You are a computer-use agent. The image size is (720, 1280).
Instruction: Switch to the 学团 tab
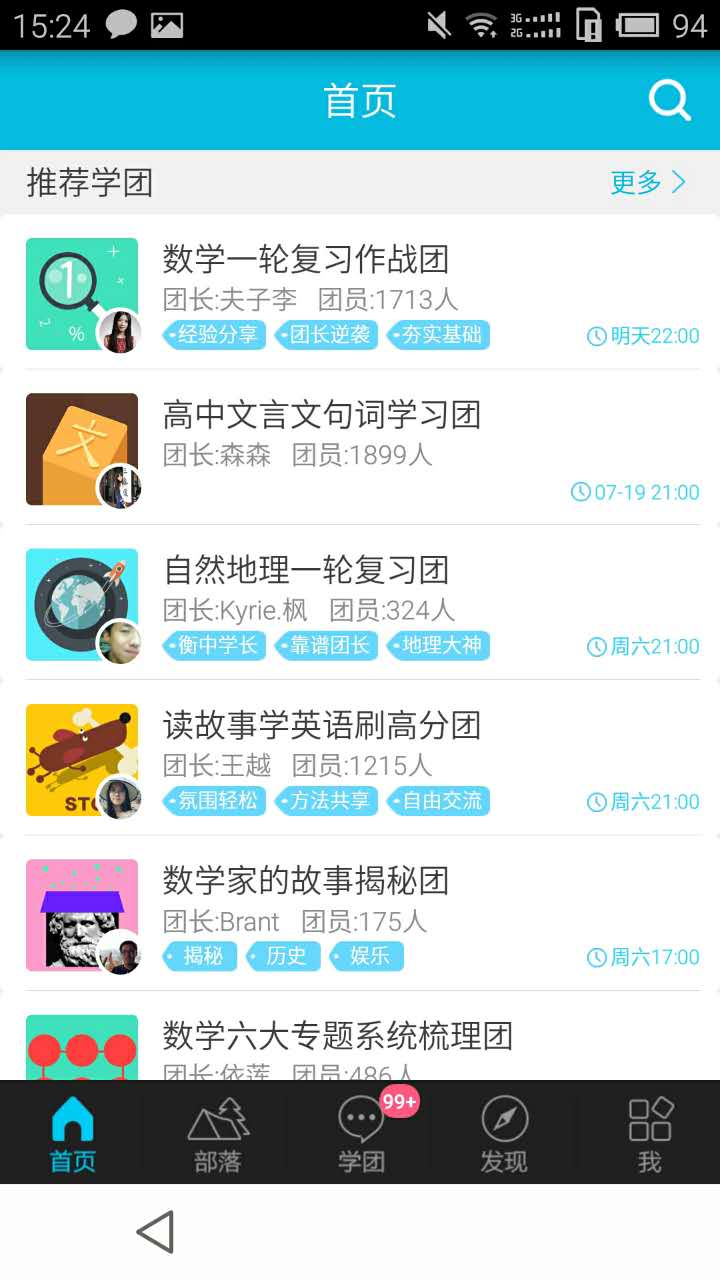361,1134
